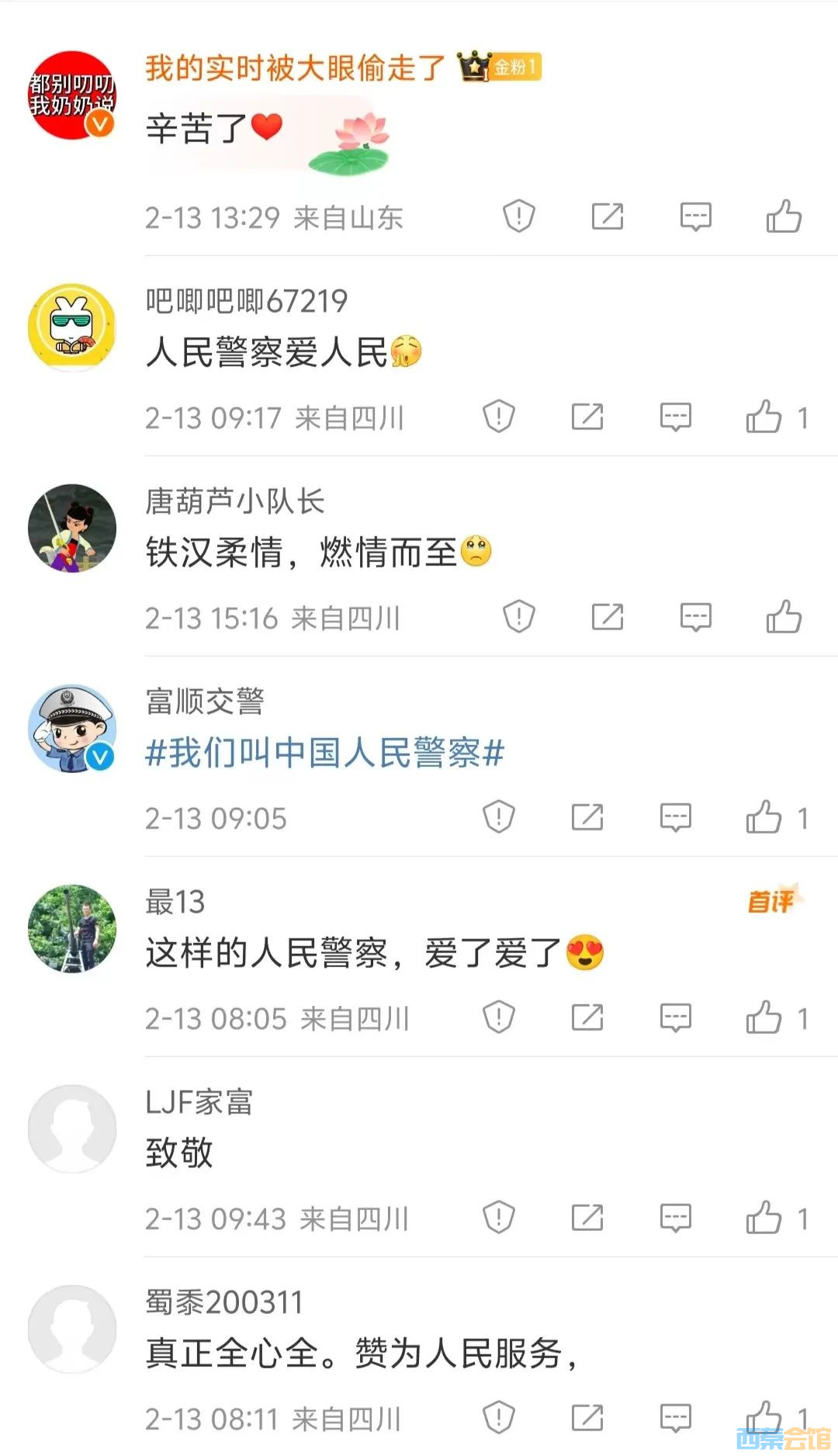Like the comment saying 辛苦了
This screenshot has height=1456, width=838.
783,217
